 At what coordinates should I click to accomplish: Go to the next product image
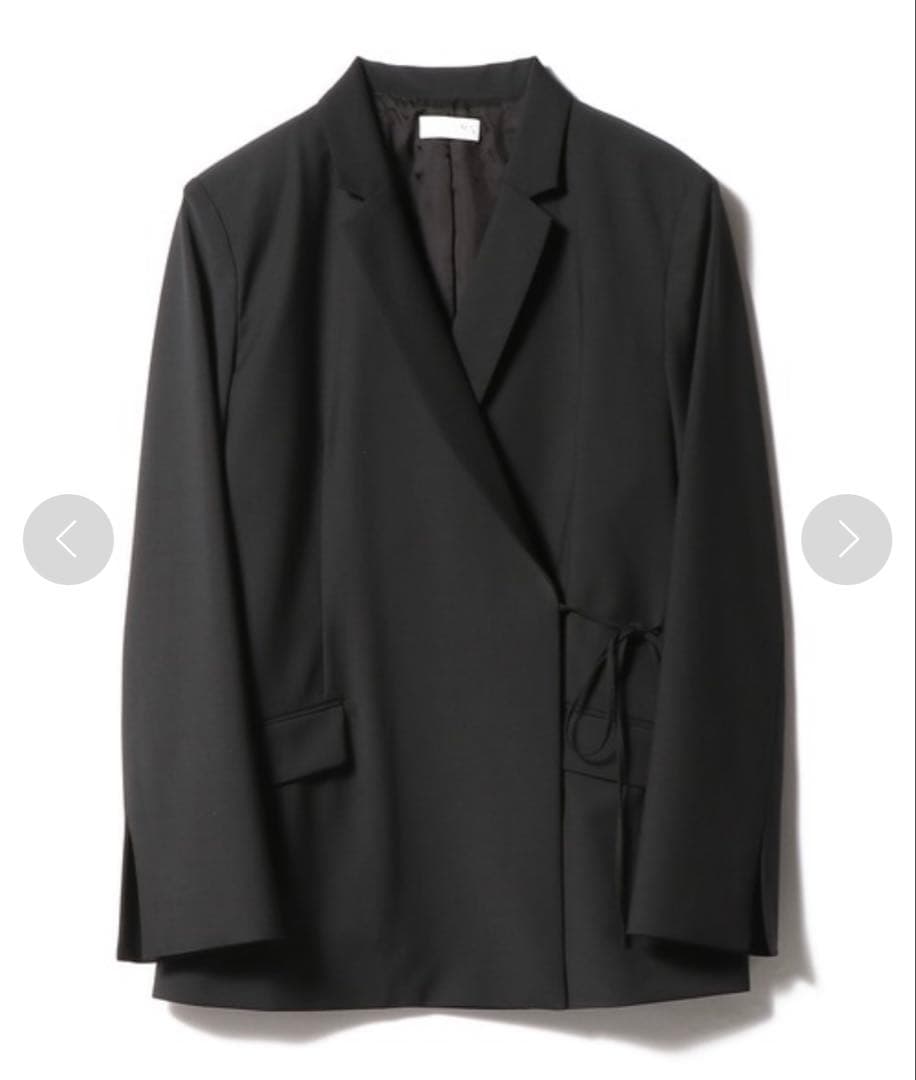click(846, 539)
